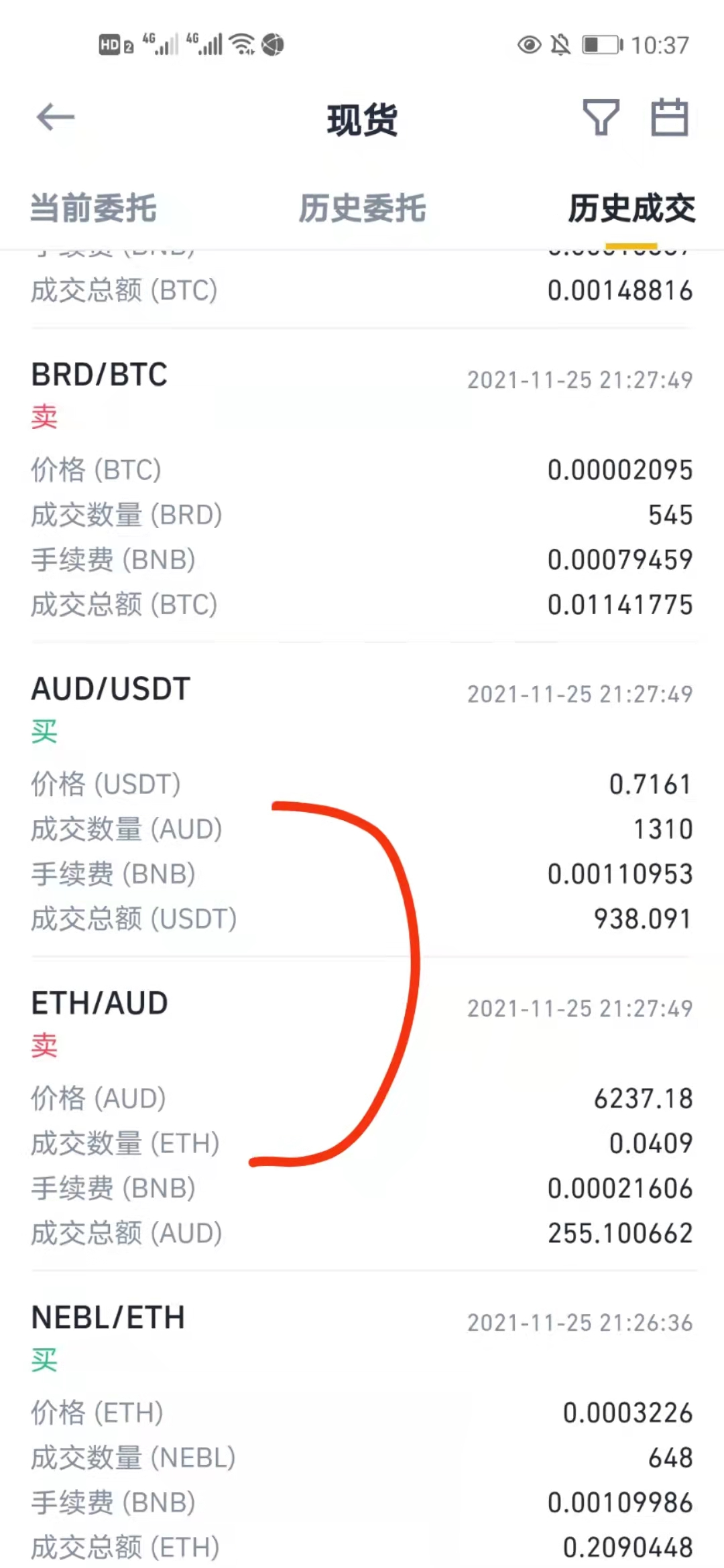The image size is (724, 1568).
Task: Tap timestamp of the NEBL/ETH trade
Action: 580,1321
